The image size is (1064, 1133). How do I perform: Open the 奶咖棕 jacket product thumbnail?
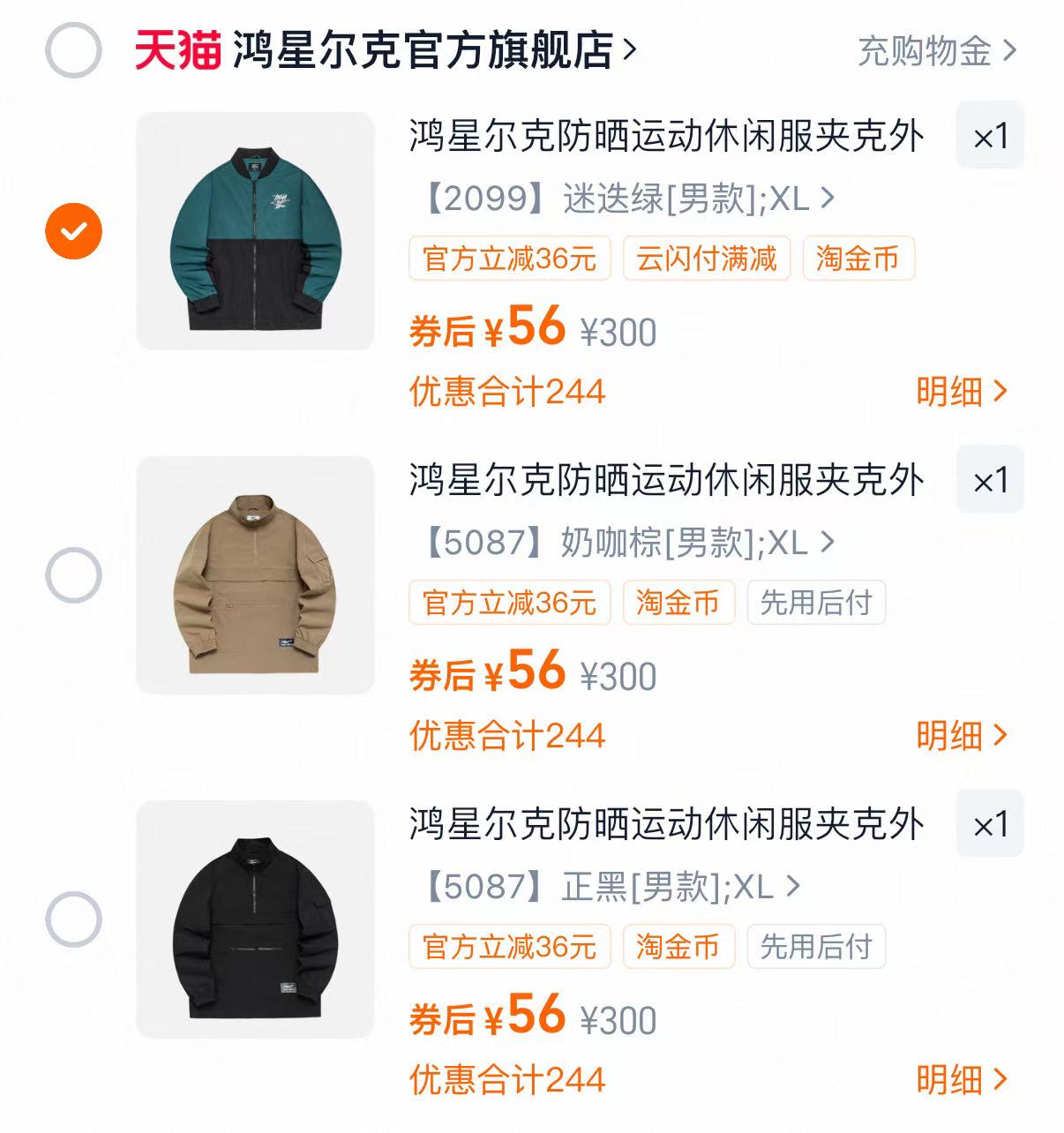[x=253, y=572]
